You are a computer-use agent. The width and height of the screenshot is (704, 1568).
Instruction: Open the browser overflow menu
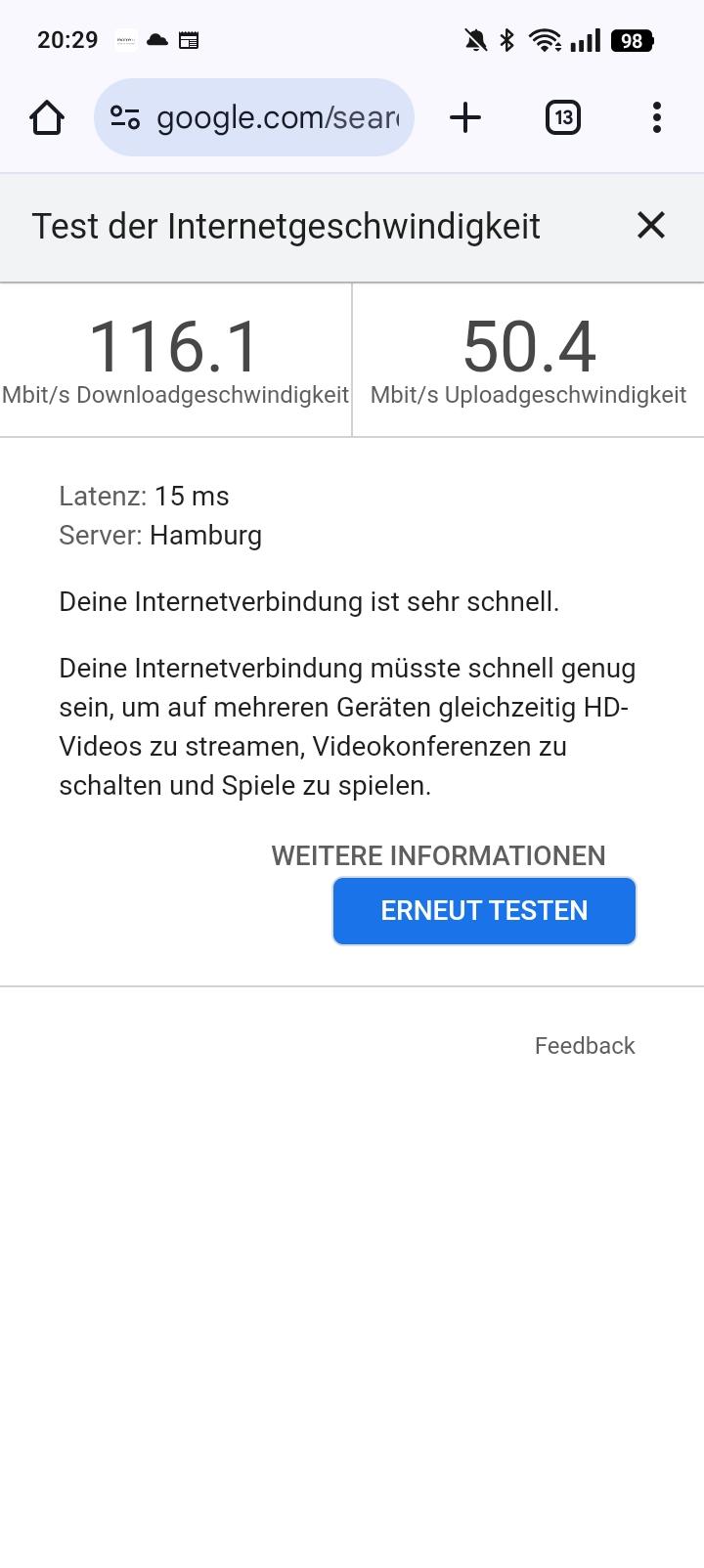pyautogui.click(x=656, y=117)
